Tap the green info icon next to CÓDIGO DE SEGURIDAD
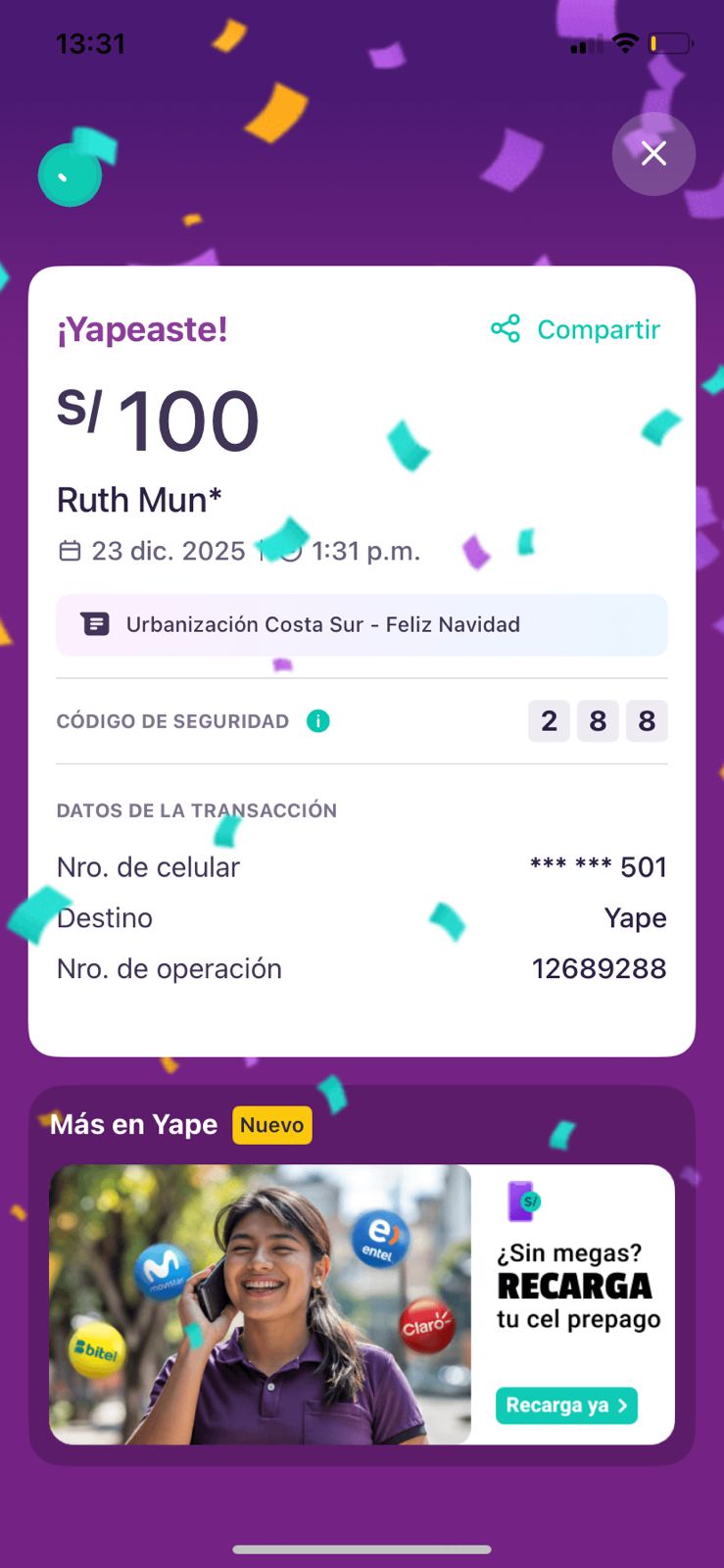724x1568 pixels. (x=317, y=720)
